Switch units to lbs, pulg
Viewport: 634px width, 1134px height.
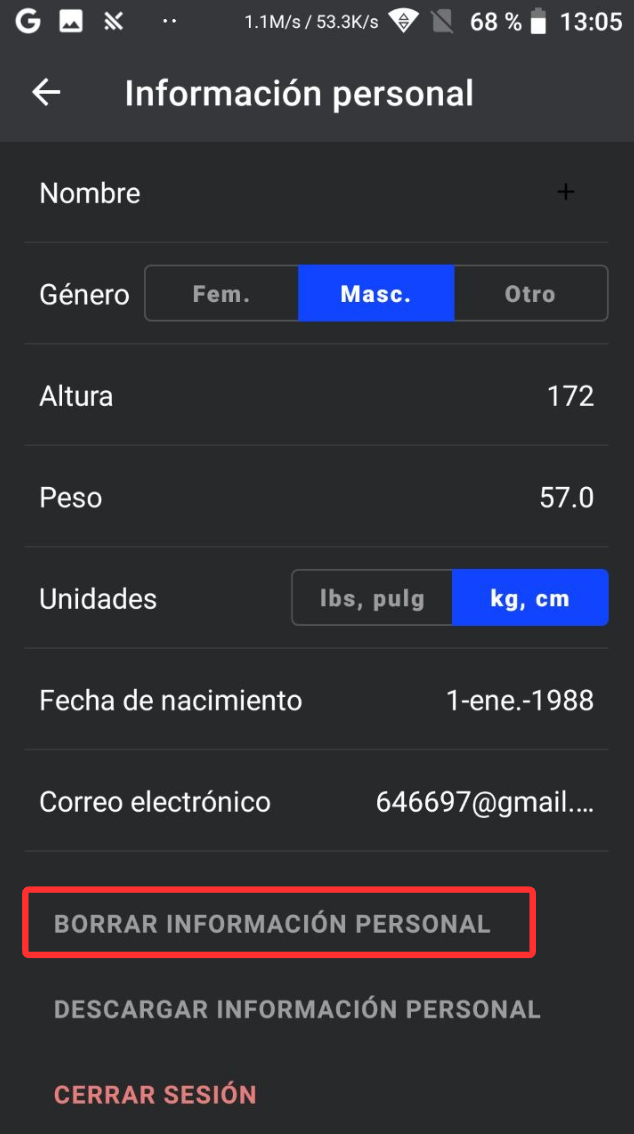(372, 598)
